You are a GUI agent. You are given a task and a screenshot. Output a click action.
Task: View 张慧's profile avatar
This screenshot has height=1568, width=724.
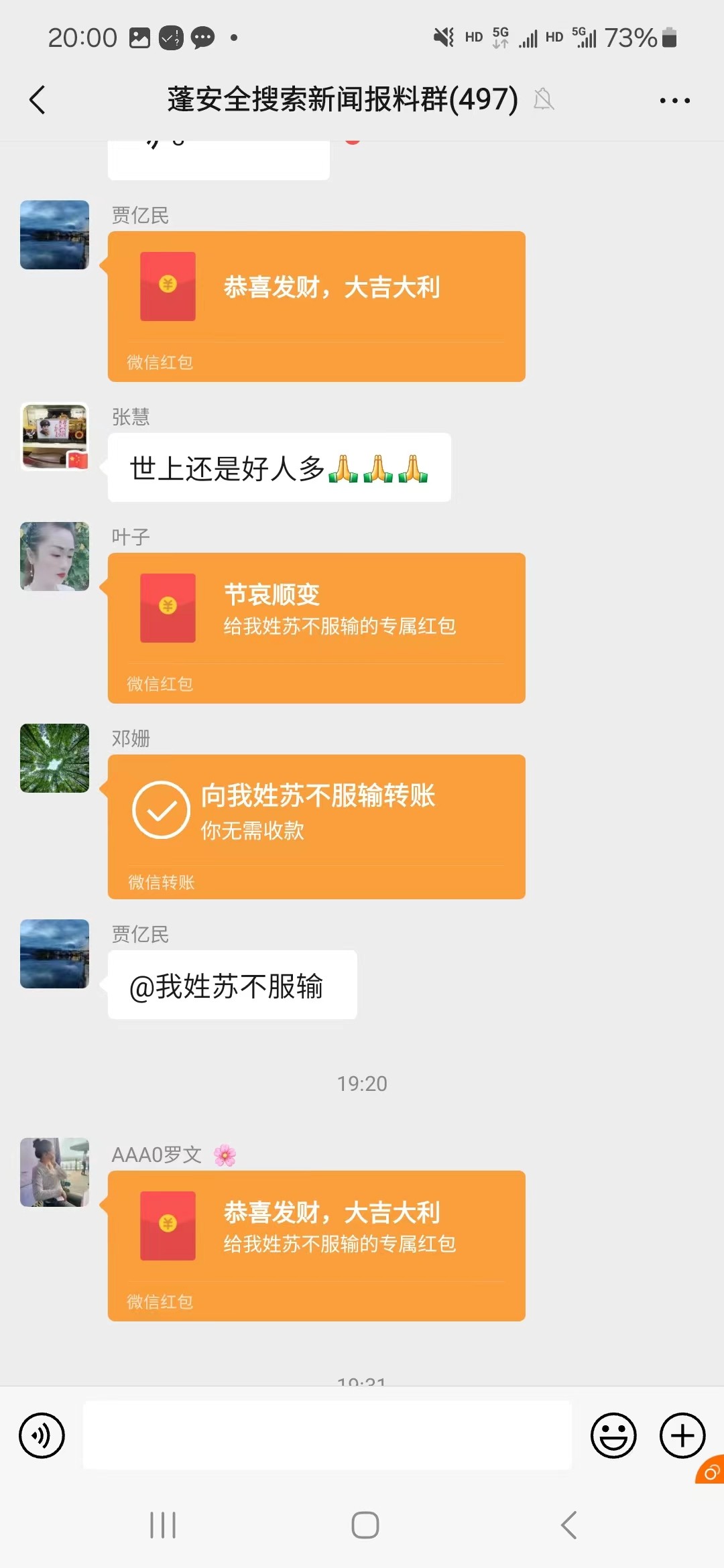(x=55, y=436)
